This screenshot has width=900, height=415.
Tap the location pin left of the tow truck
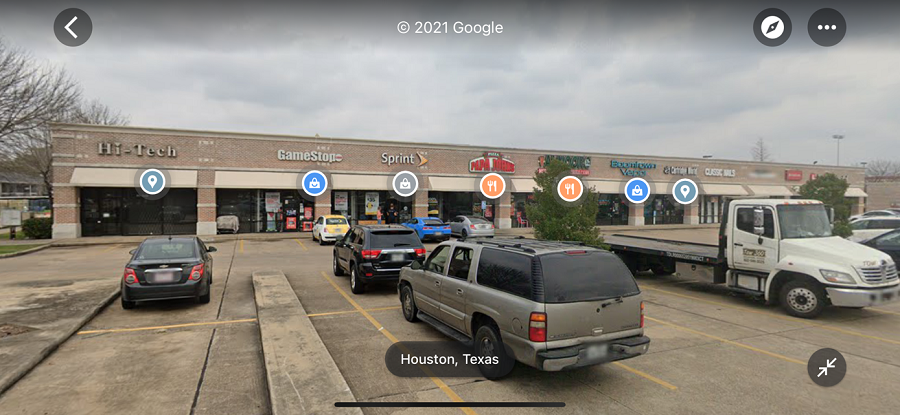[684, 191]
